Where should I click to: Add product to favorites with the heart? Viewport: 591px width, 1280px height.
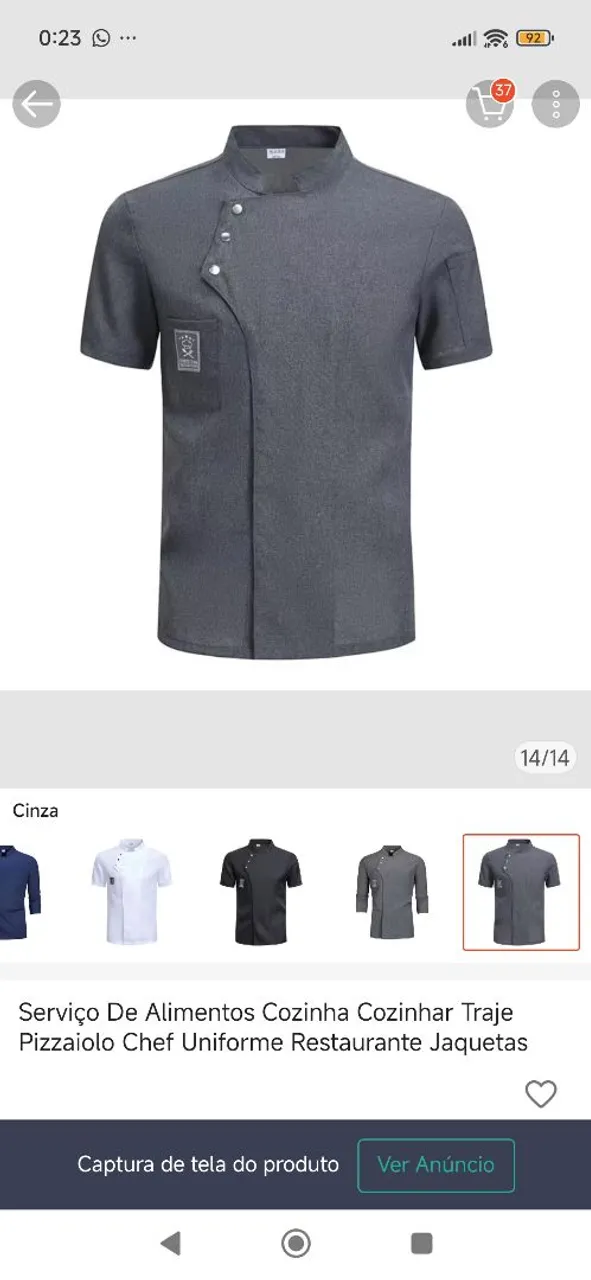point(541,1094)
